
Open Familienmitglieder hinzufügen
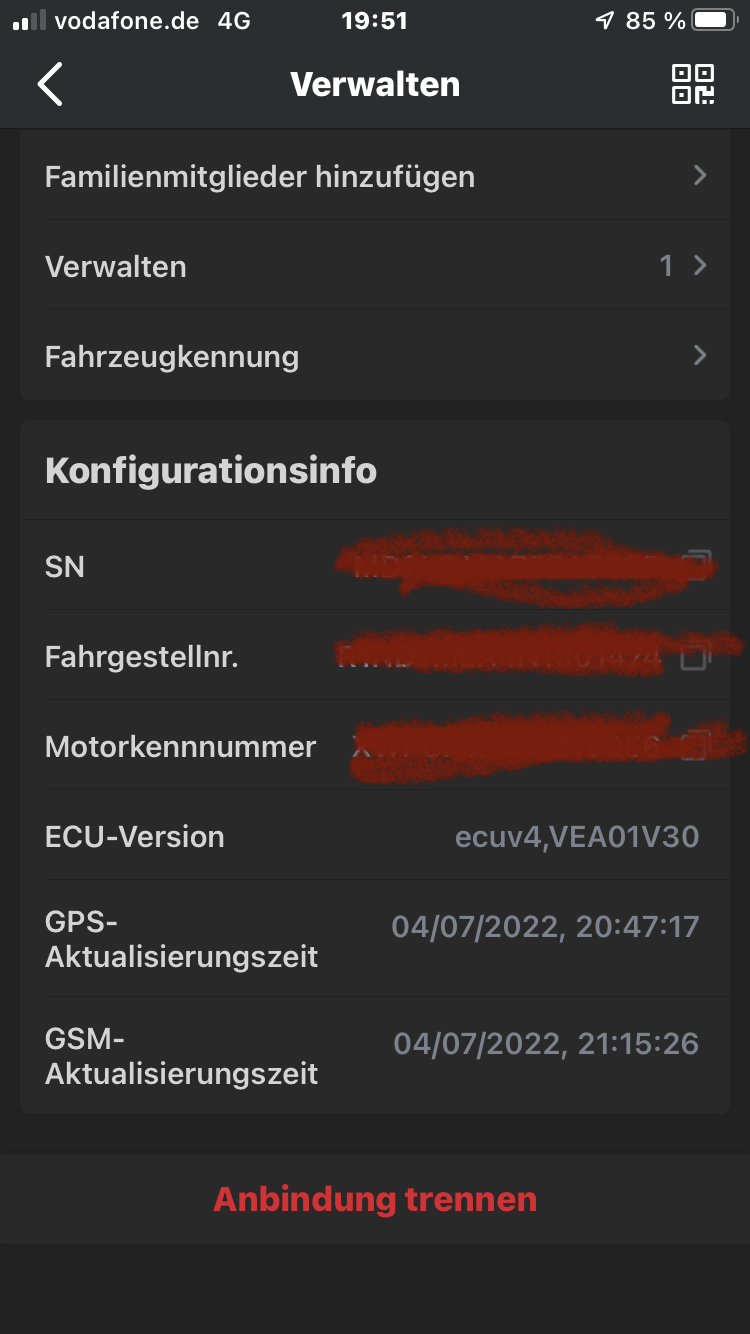[x=374, y=177]
